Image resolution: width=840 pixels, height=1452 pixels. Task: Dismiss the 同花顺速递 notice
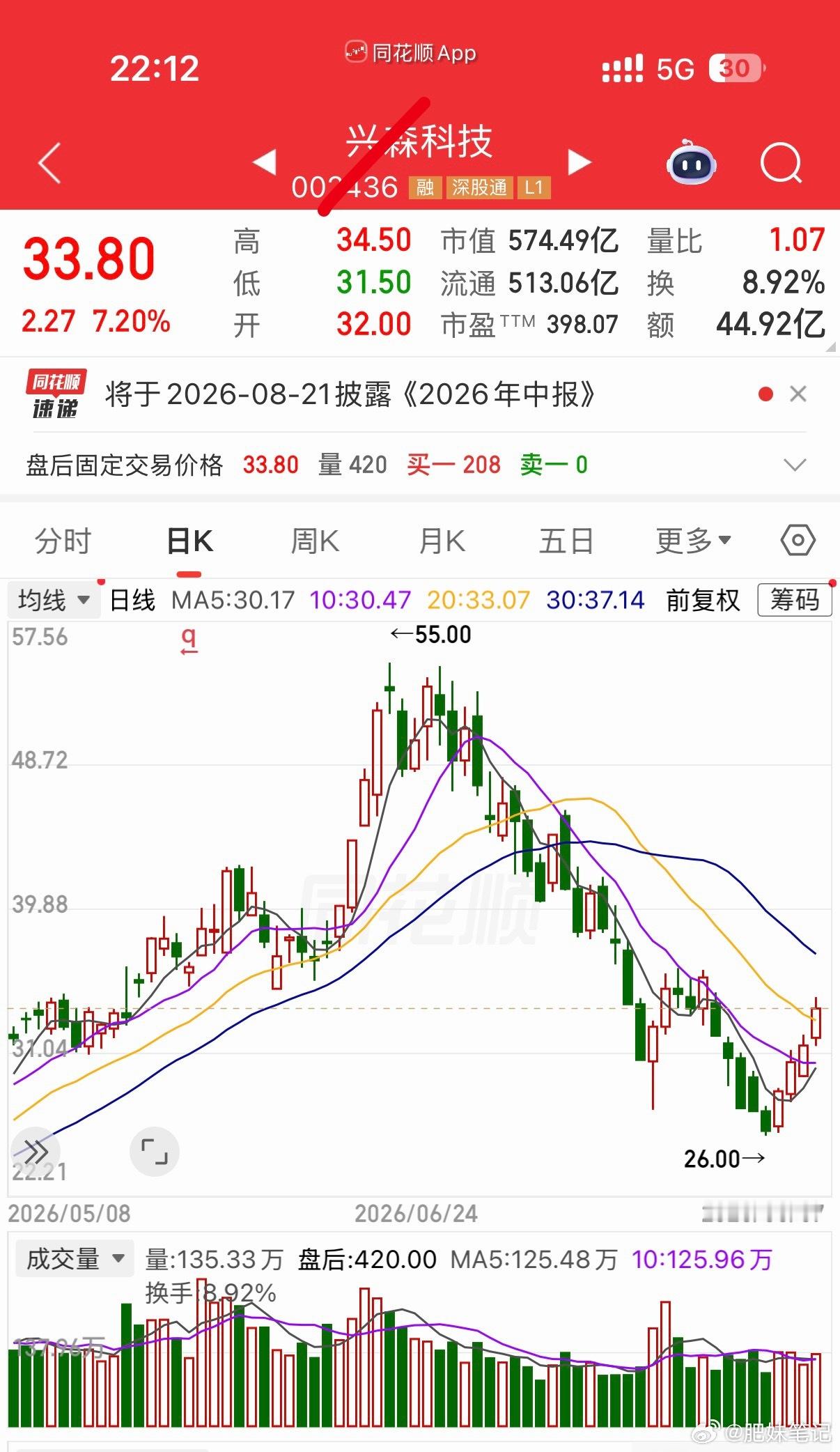(798, 394)
